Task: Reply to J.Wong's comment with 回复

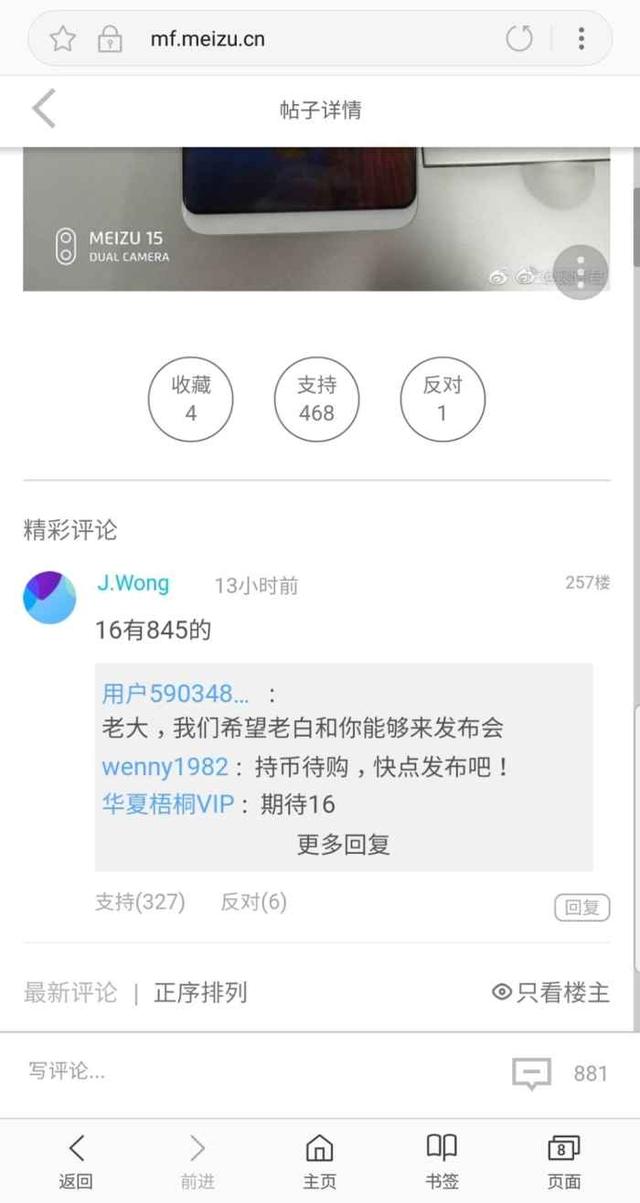Action: tap(582, 907)
